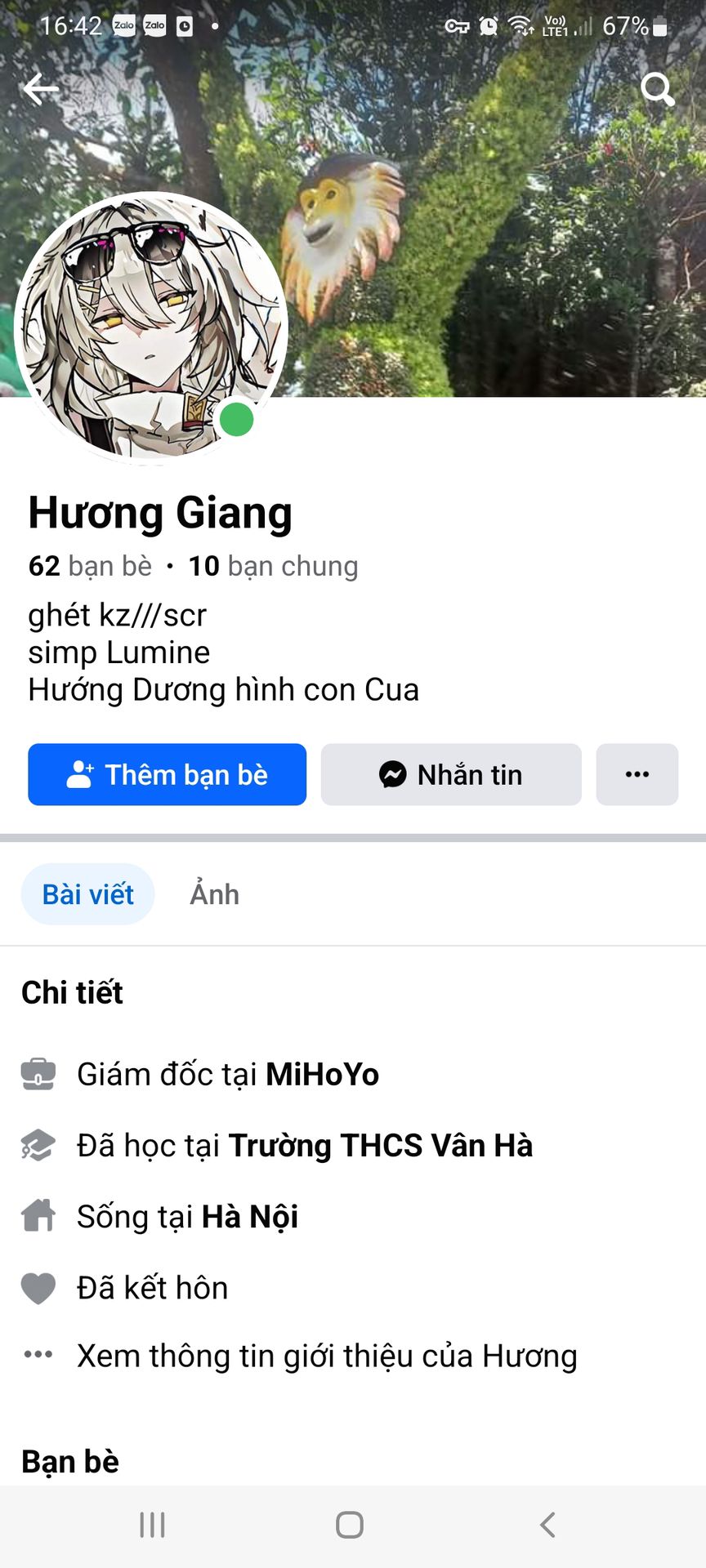The height and width of the screenshot is (1568, 706).
Task: Send a message via Nhắn tin
Action: [x=451, y=774]
